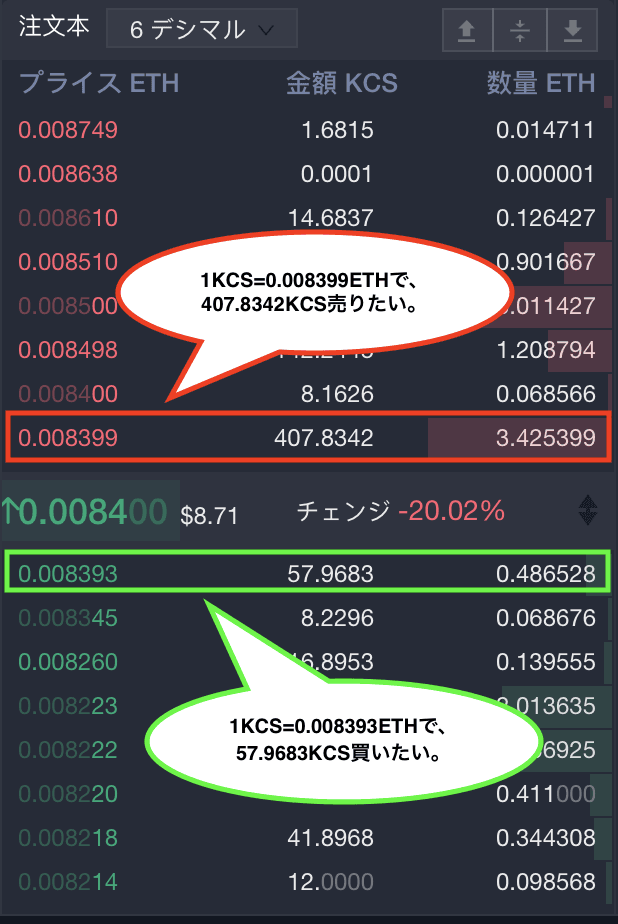Toggle the up-down arrows beside チェンジ

click(589, 511)
